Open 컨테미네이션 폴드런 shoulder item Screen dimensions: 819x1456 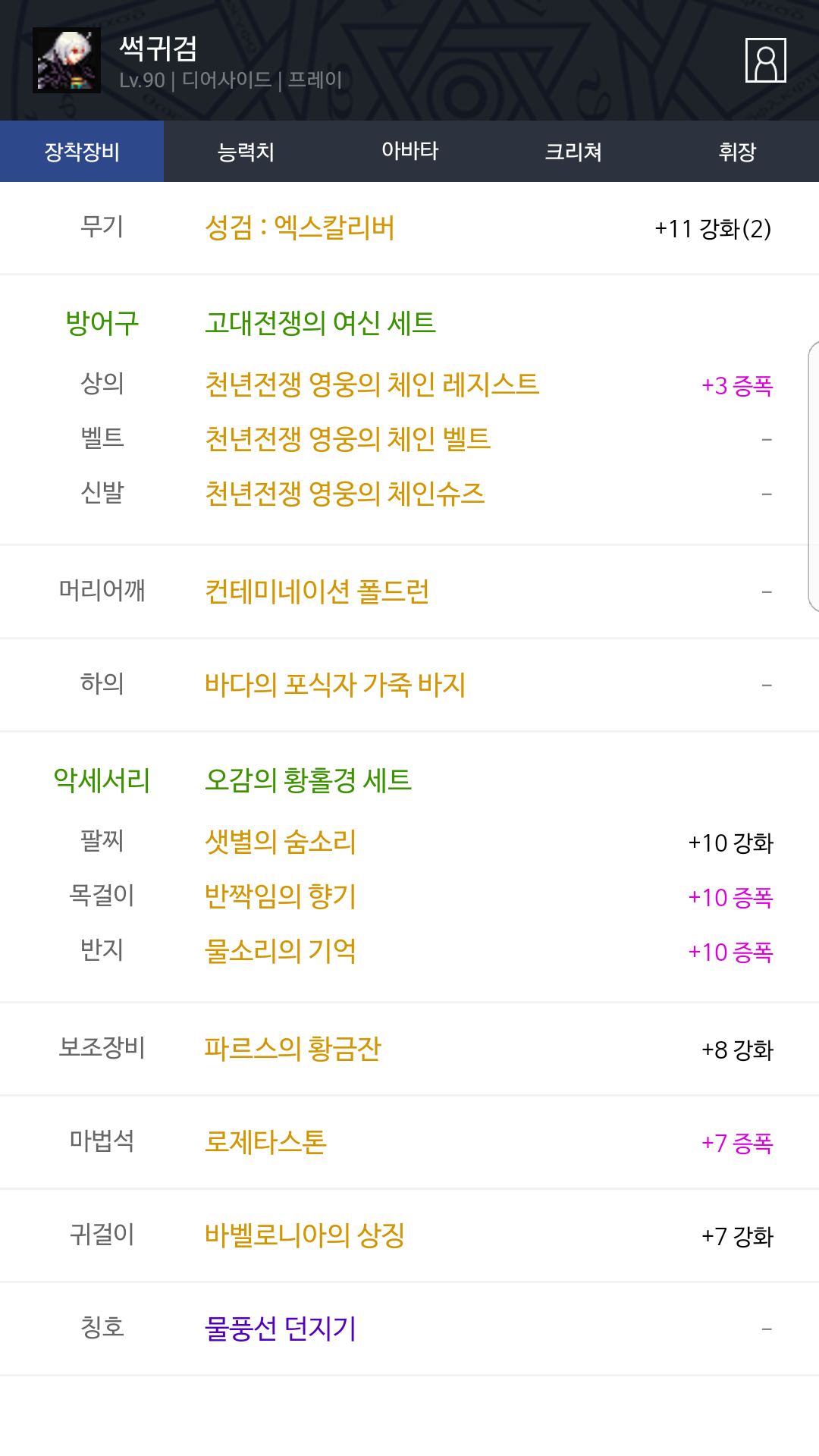317,591
